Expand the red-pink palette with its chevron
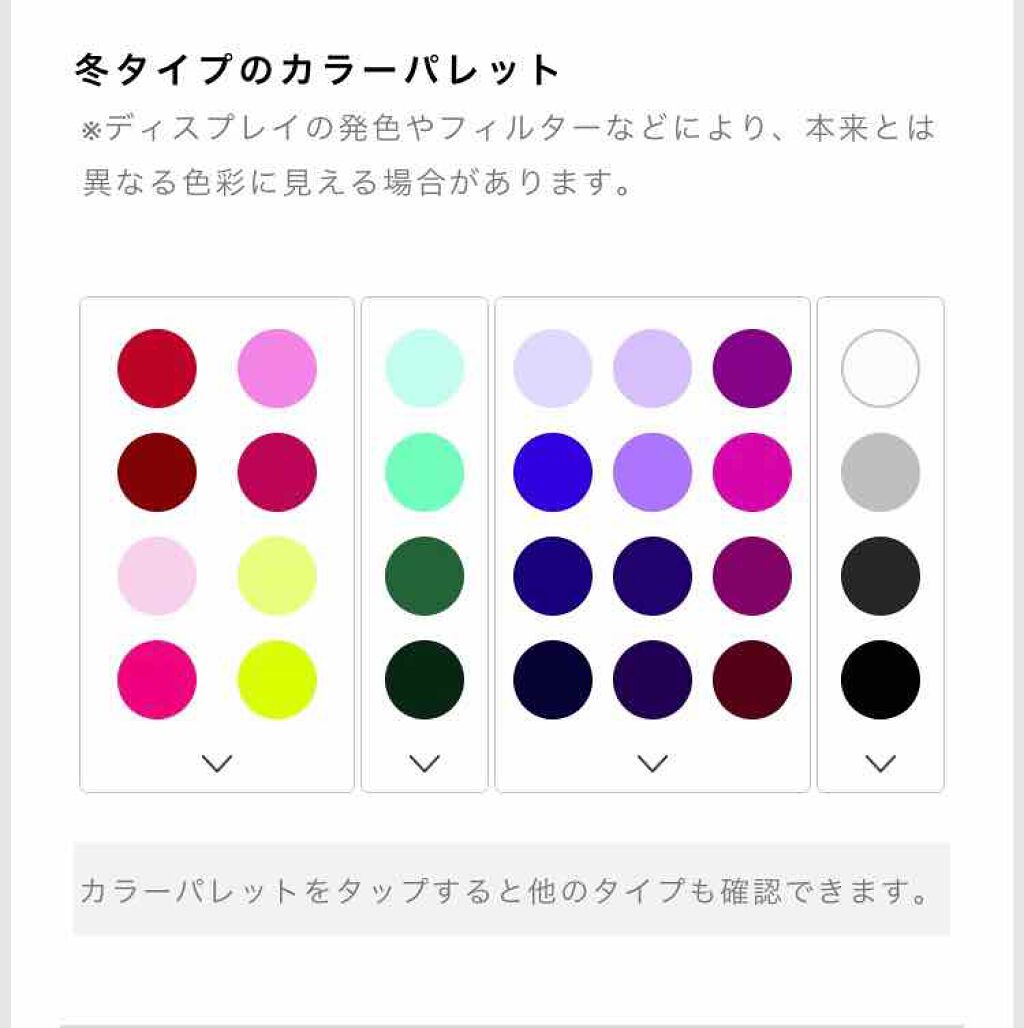This screenshot has width=1024, height=1028. tap(216, 762)
